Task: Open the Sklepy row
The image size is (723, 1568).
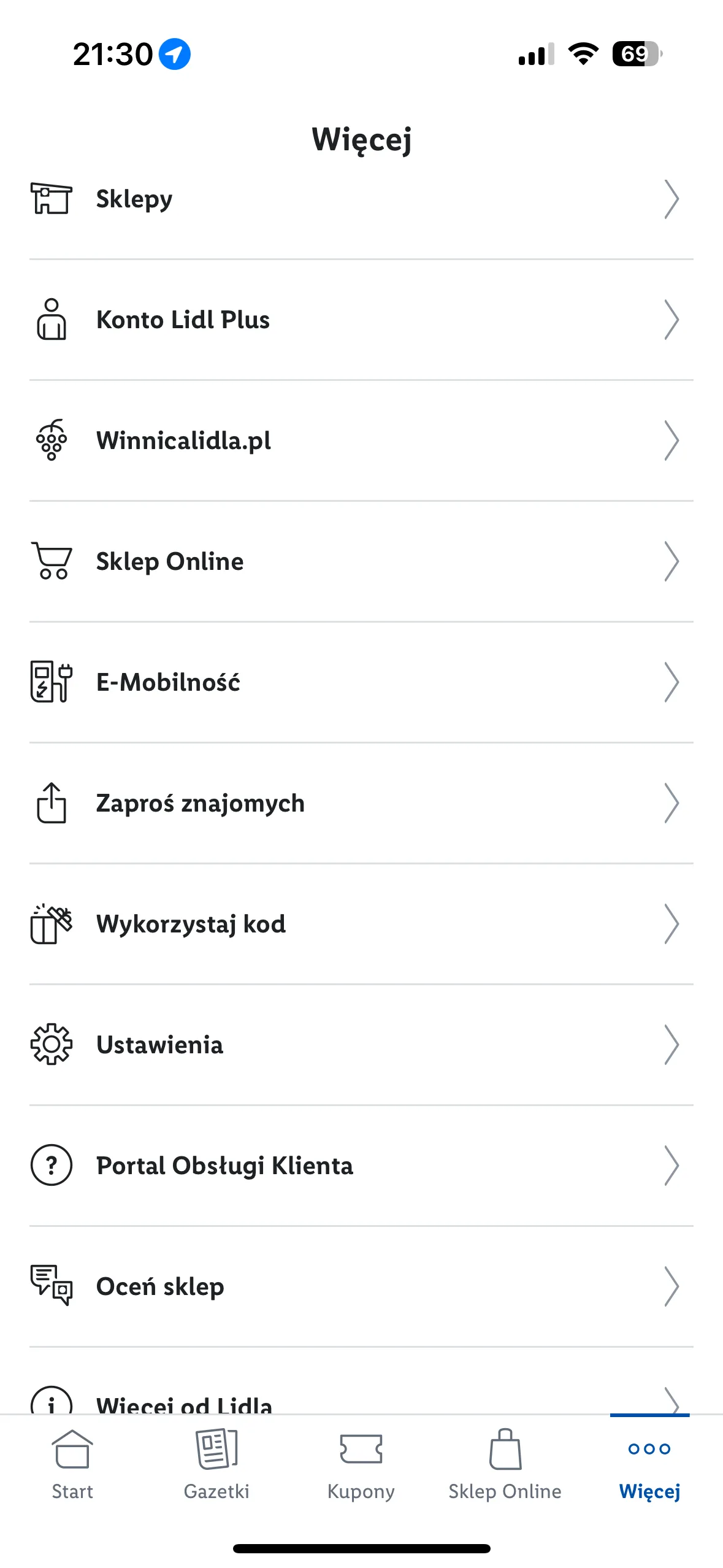Action: 361,199
